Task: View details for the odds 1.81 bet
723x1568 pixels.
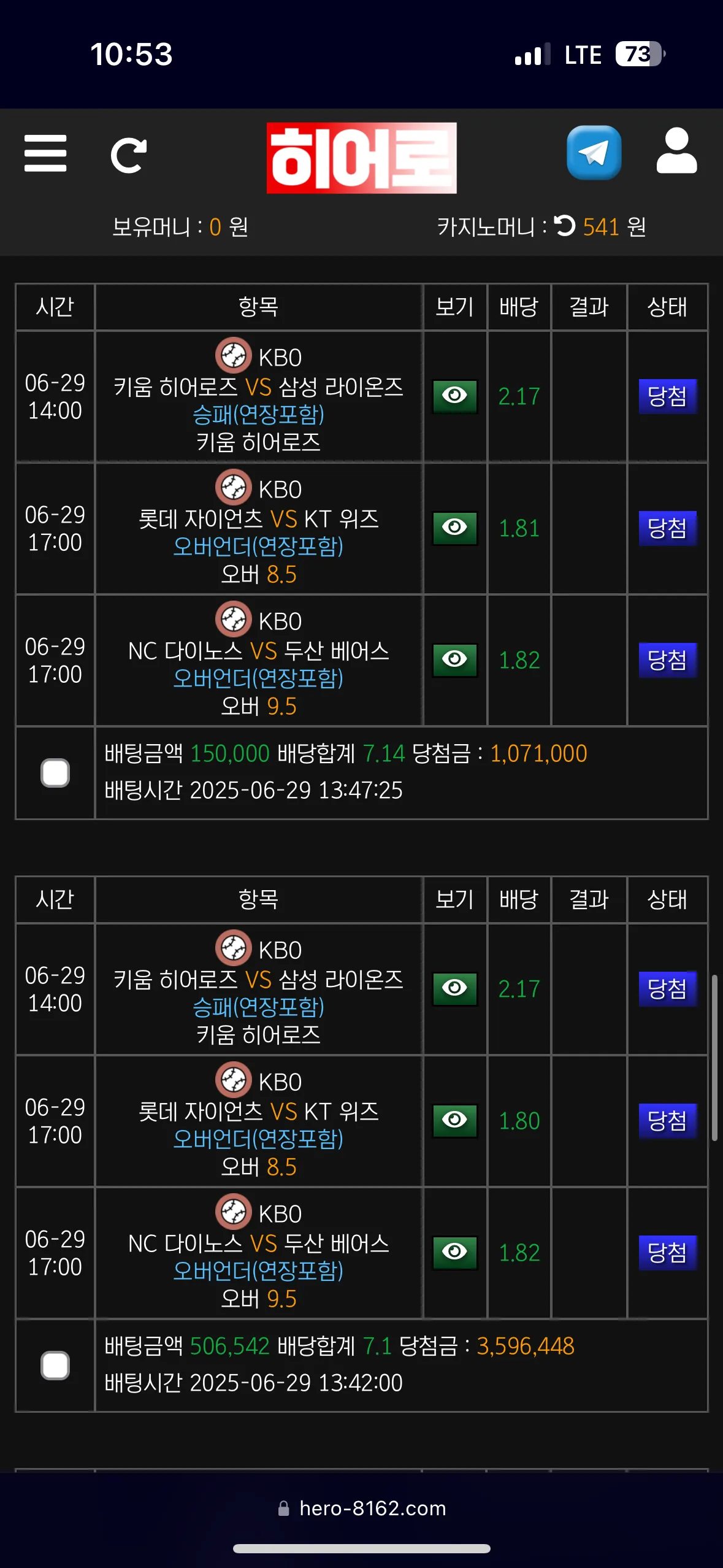Action: click(454, 528)
